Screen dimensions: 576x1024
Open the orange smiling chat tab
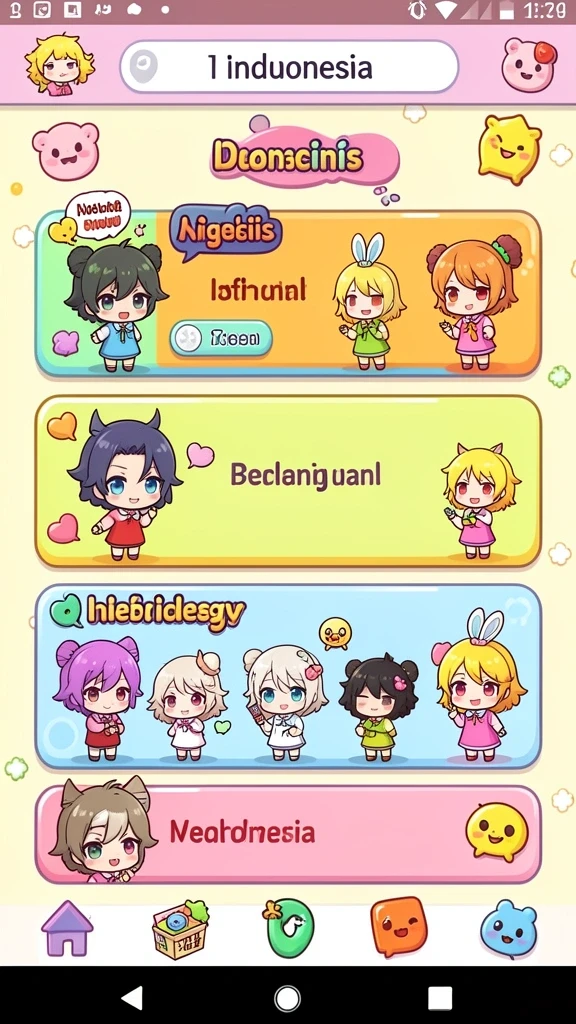point(398,927)
